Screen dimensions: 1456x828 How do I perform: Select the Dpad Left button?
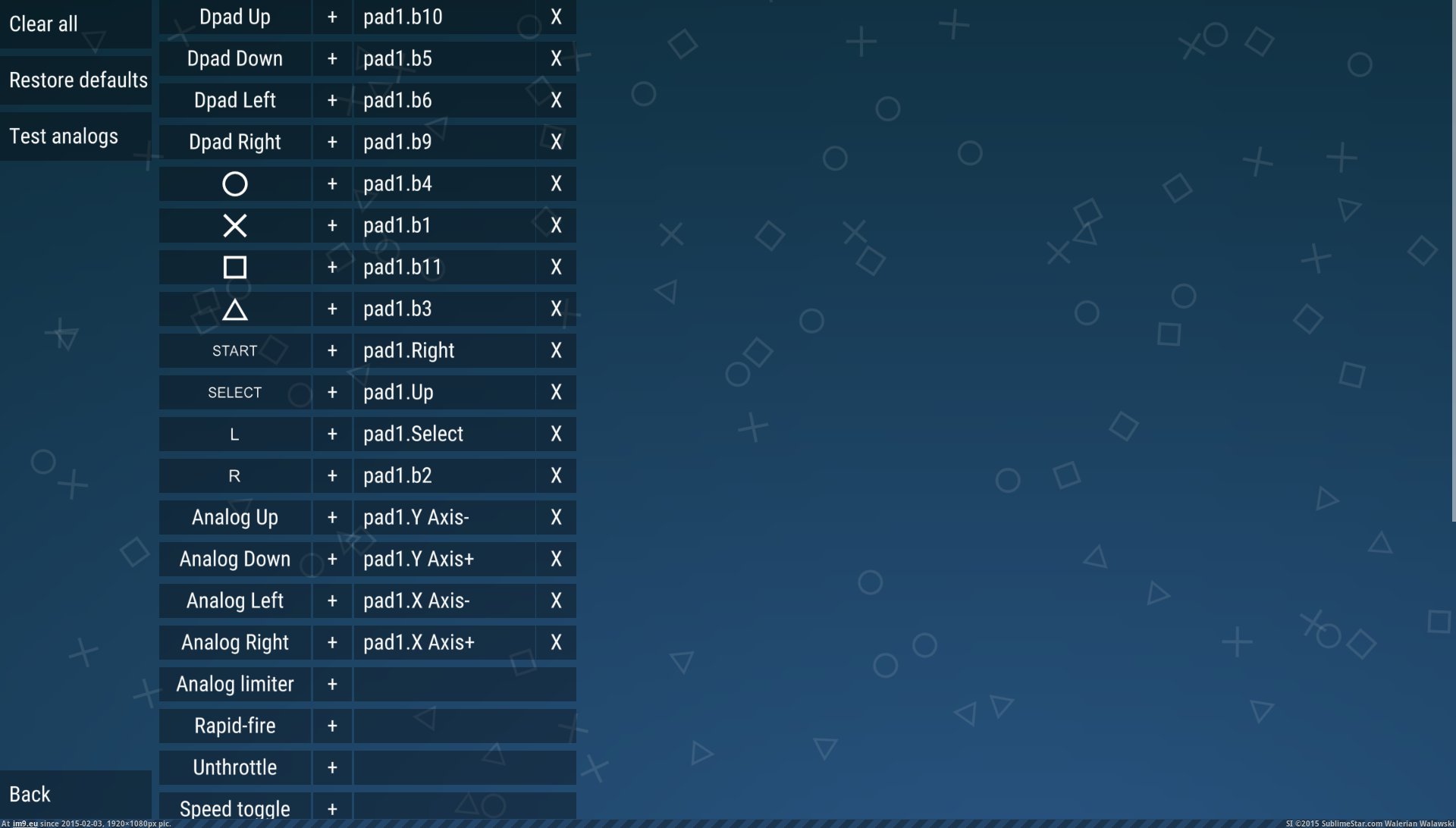click(x=235, y=100)
